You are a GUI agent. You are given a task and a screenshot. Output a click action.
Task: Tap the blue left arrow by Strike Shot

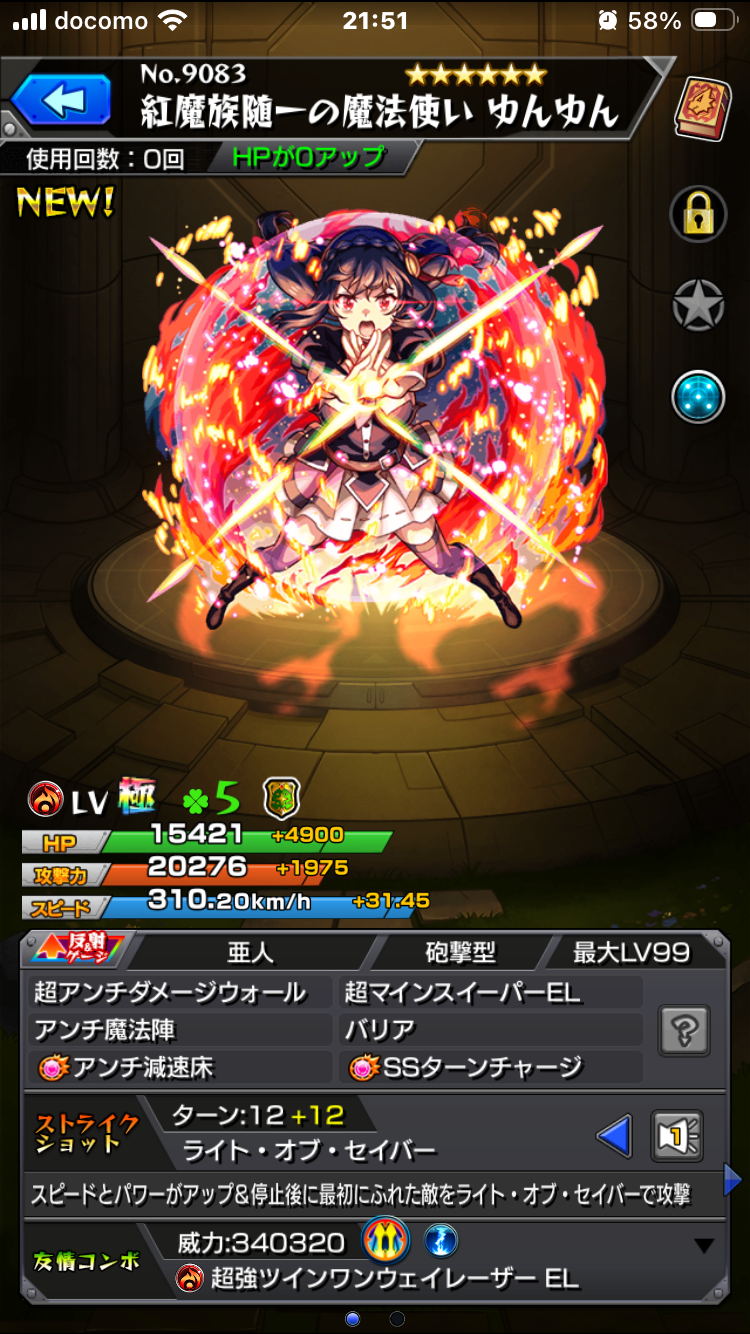613,1137
